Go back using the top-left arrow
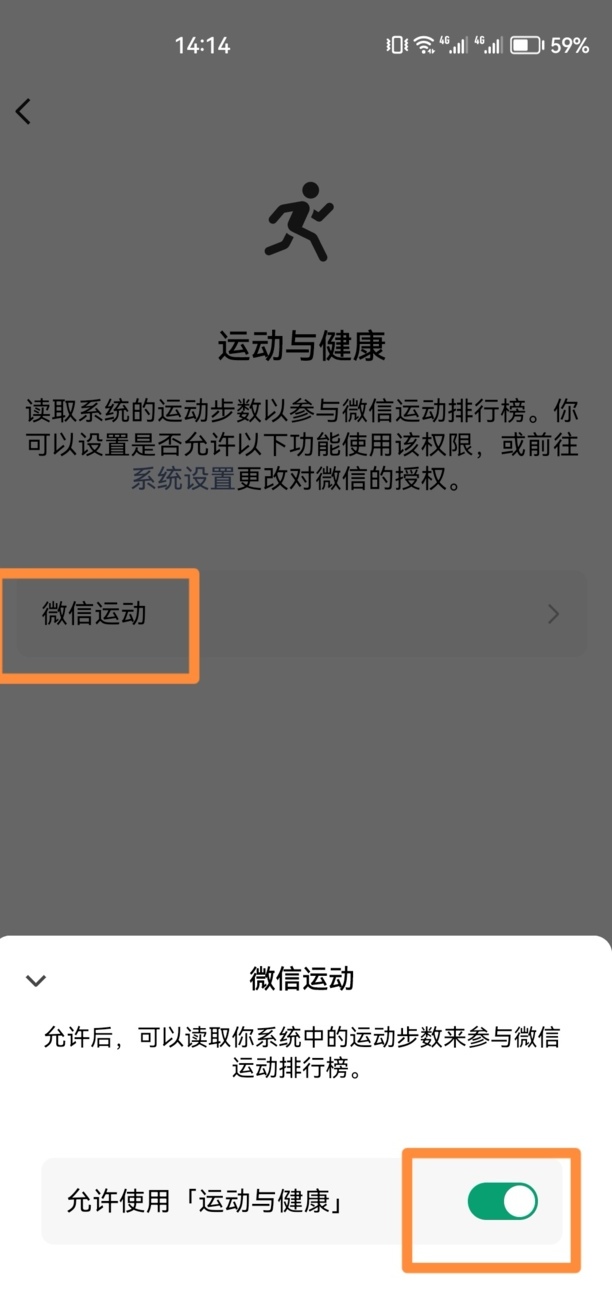612x1316 pixels. pyautogui.click(x=24, y=111)
